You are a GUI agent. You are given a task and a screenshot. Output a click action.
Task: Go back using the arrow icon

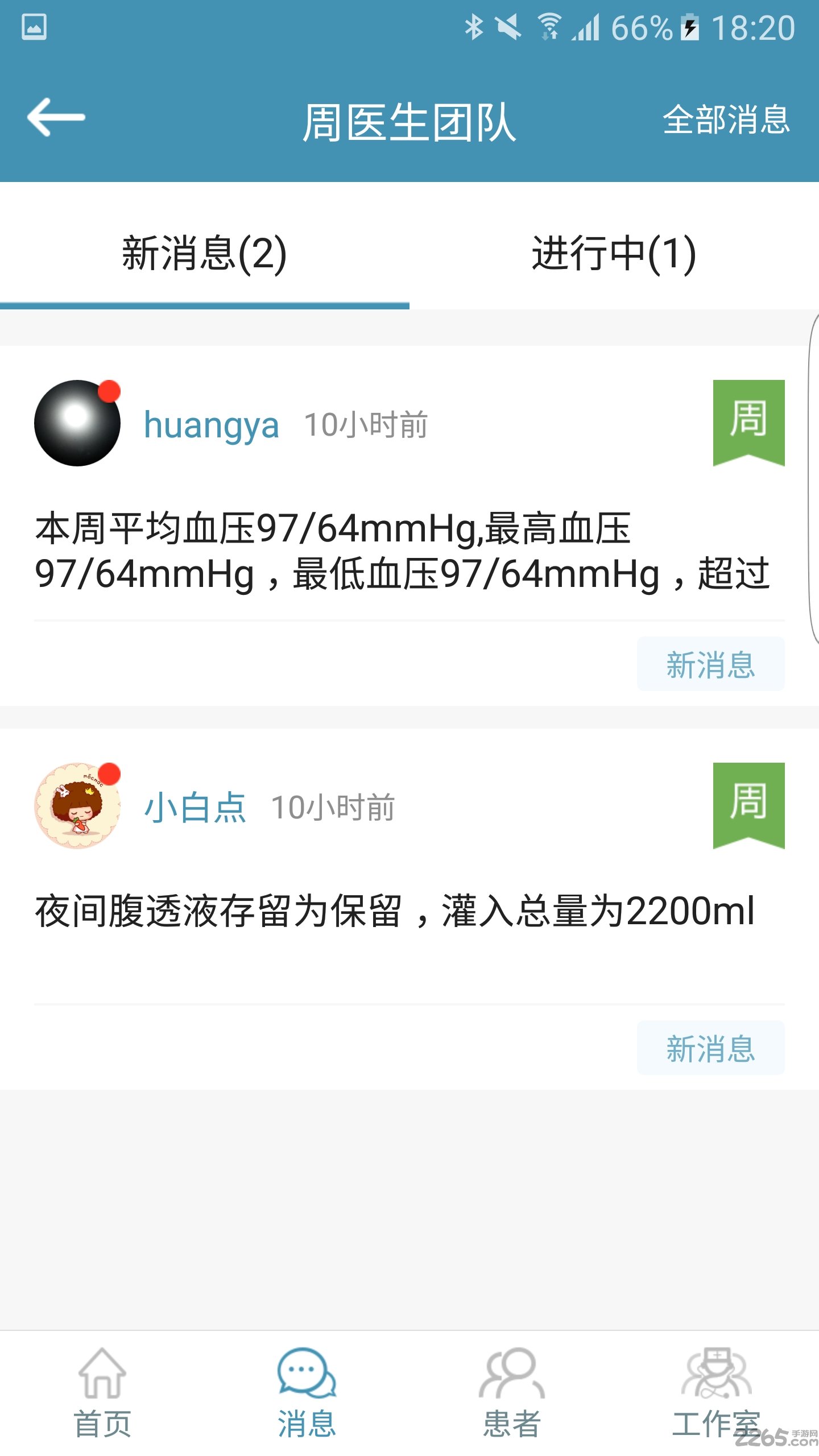(56, 118)
